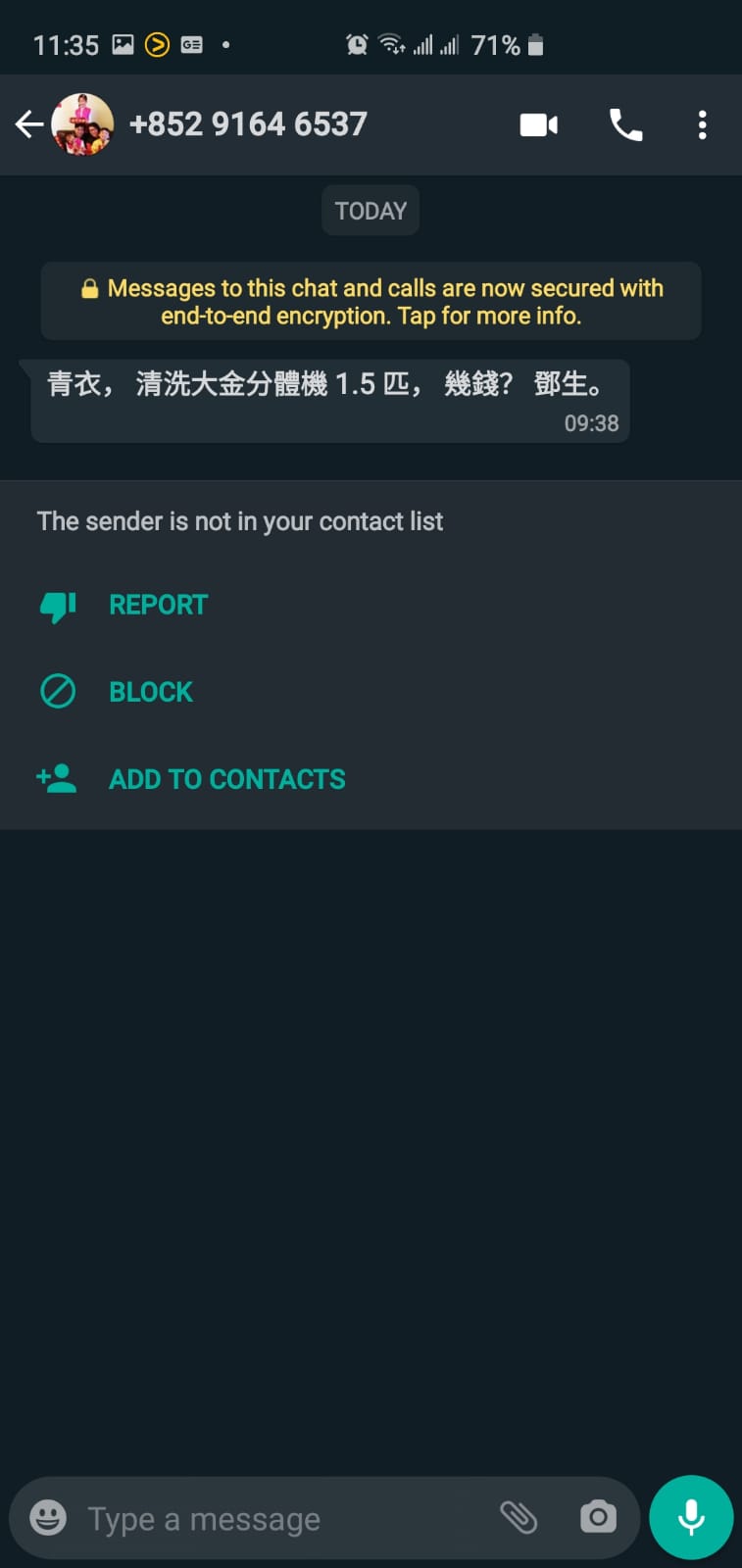Open contact info for +852 9164 6537
Screen dimensions: 742x1568
pos(248,124)
